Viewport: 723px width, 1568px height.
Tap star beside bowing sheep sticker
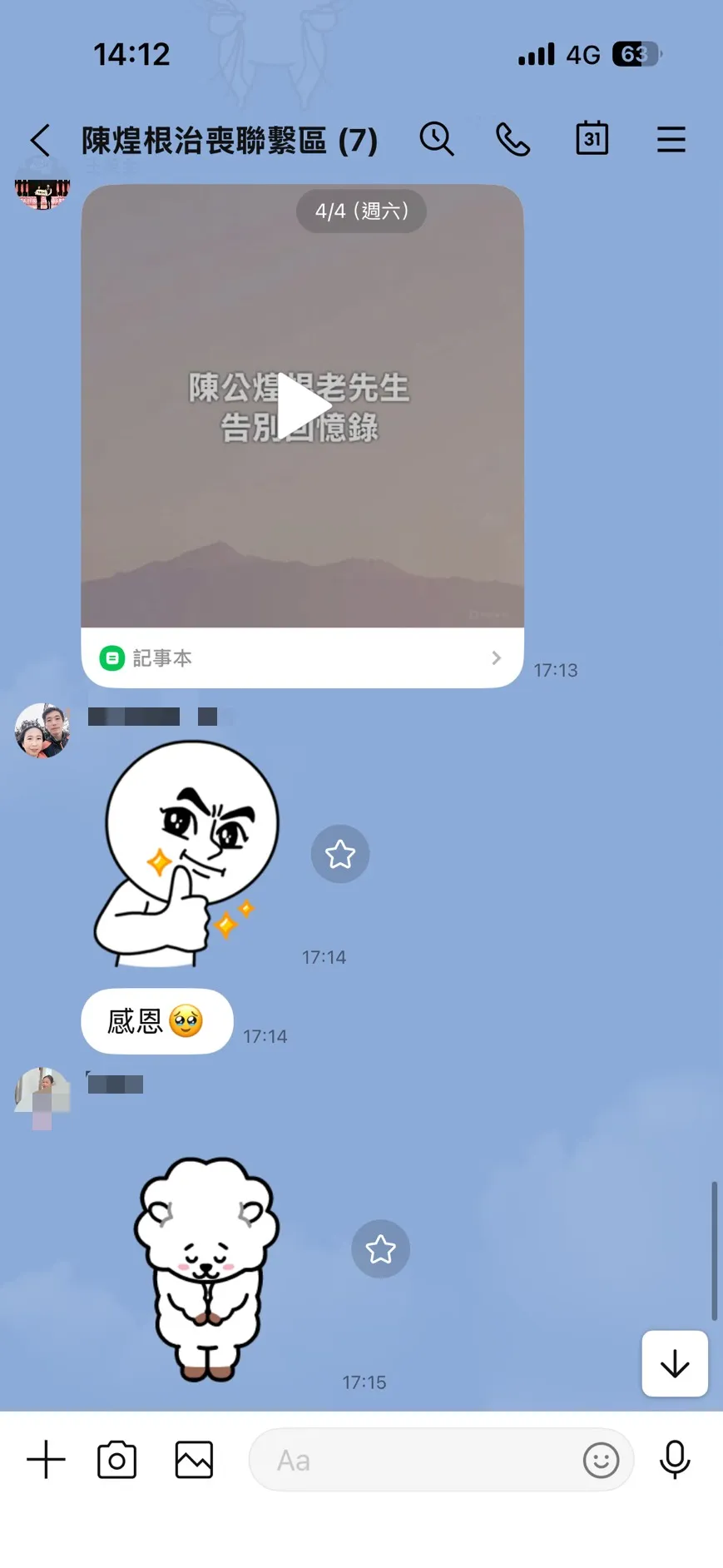[380, 1248]
